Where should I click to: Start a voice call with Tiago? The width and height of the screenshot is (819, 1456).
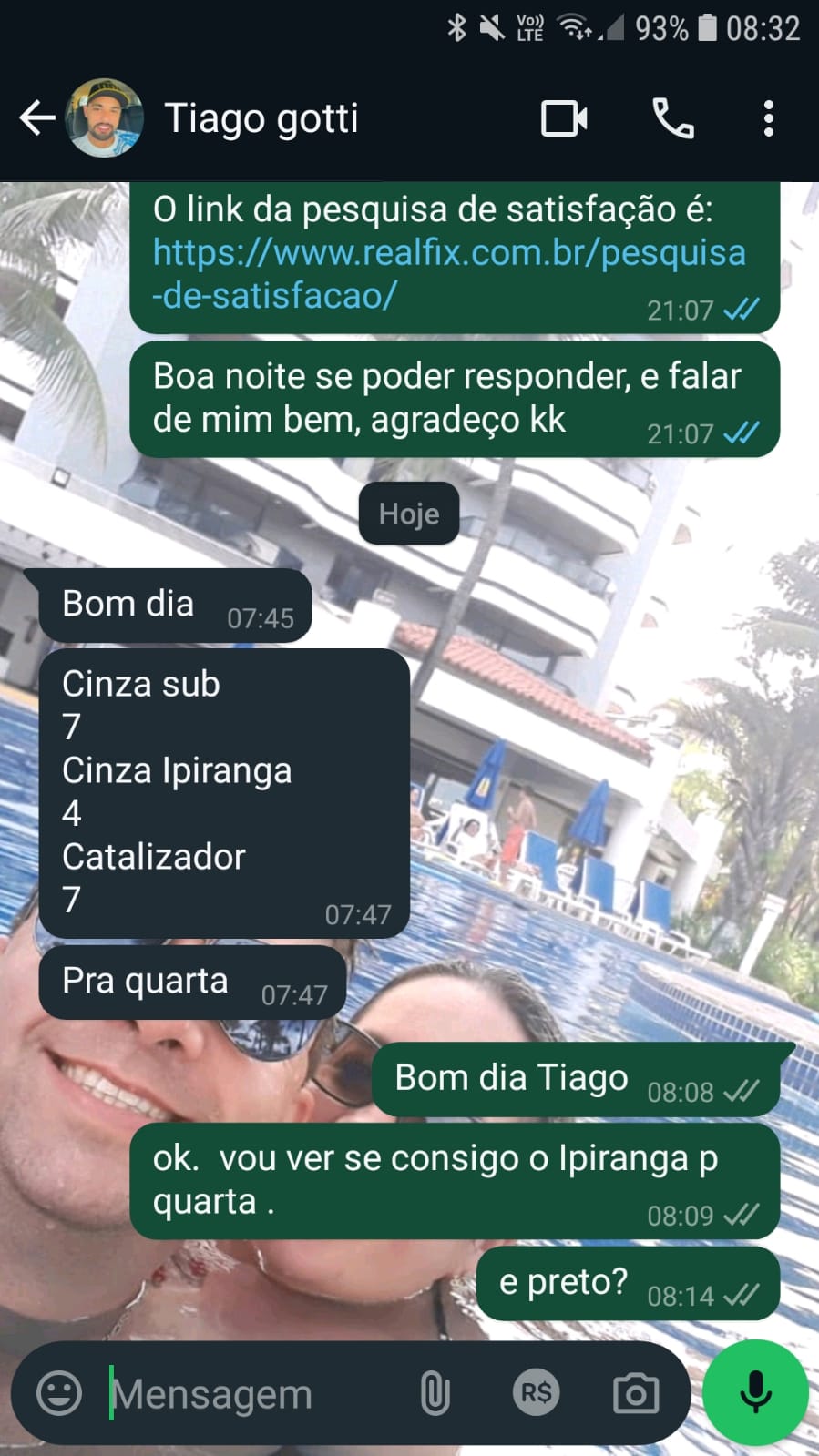click(x=673, y=118)
